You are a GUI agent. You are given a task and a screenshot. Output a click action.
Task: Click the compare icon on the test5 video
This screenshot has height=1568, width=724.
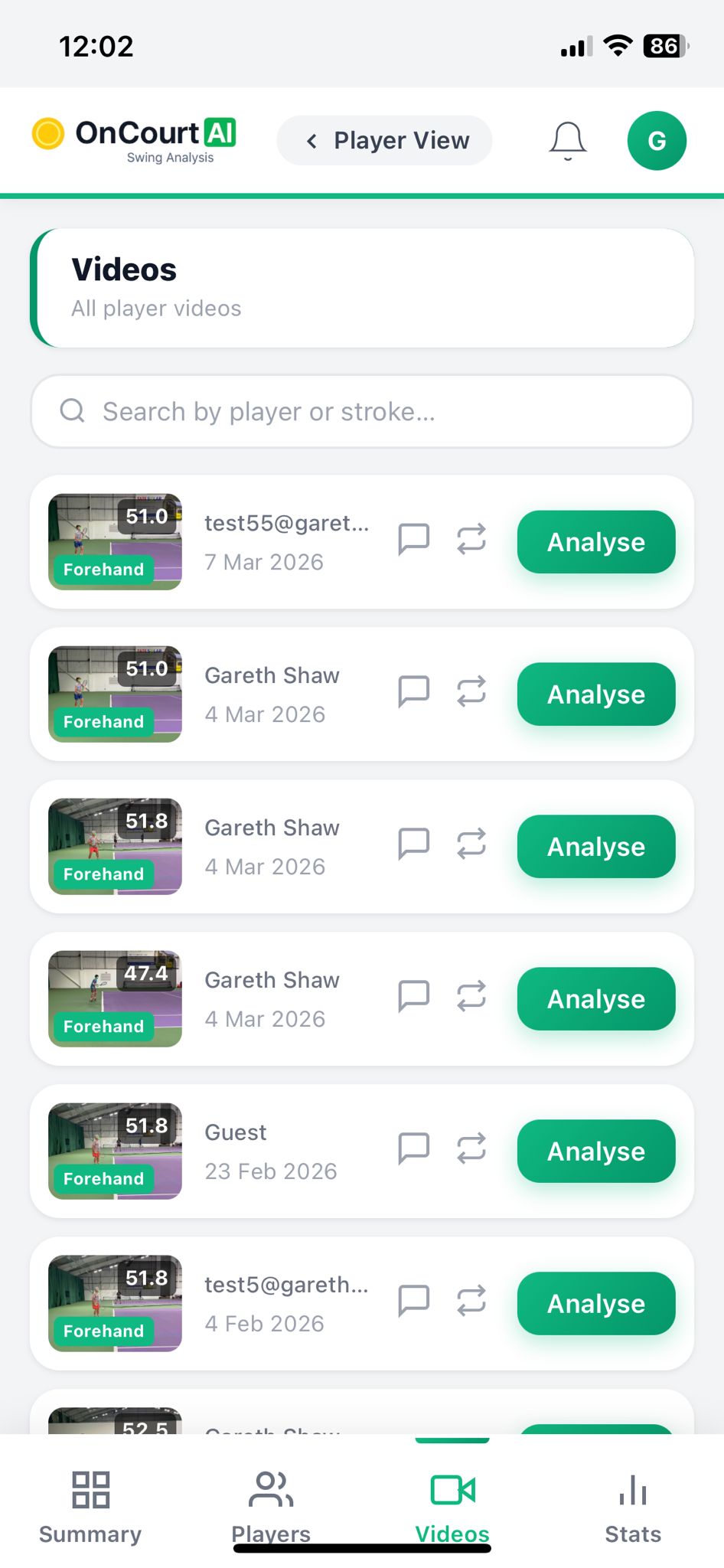coord(472,1300)
